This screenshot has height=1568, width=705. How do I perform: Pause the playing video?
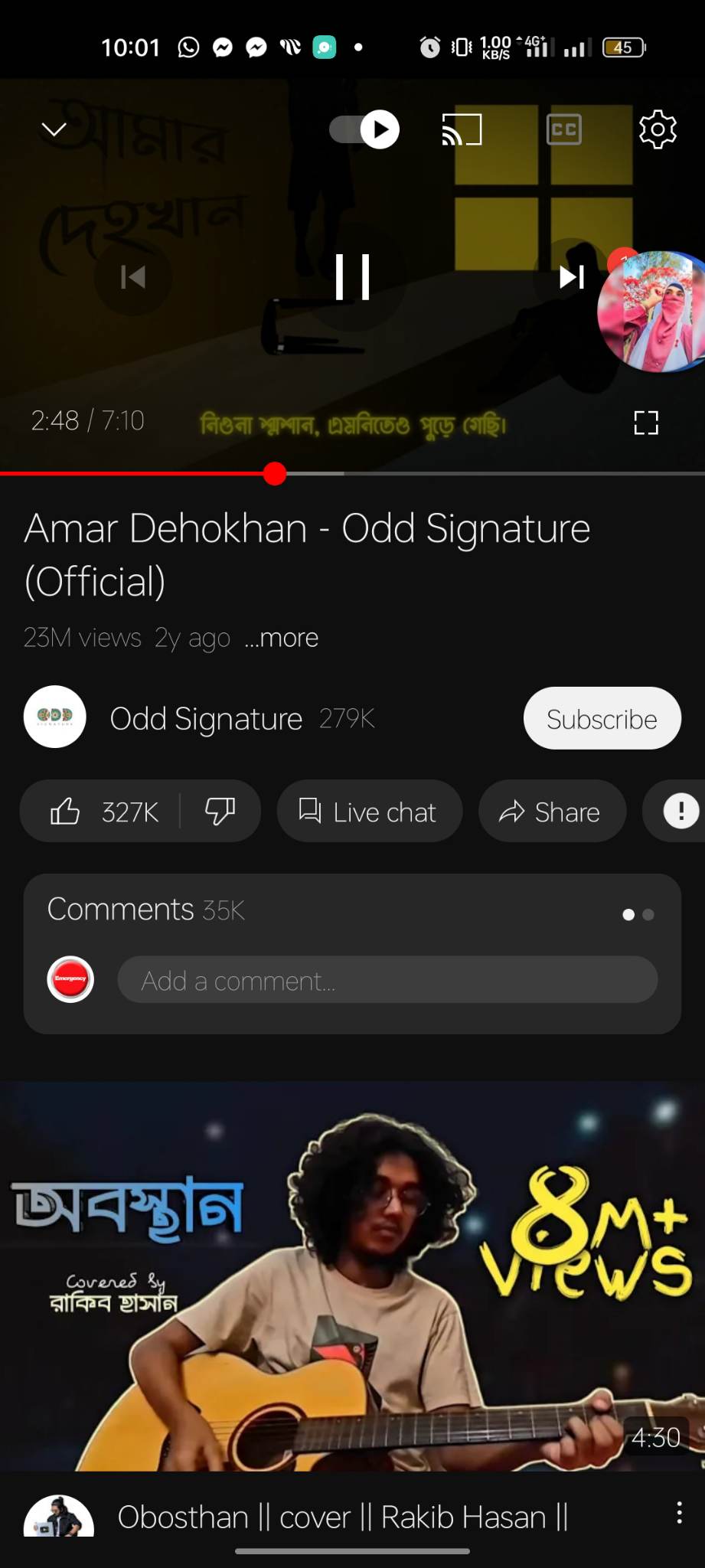click(x=353, y=276)
